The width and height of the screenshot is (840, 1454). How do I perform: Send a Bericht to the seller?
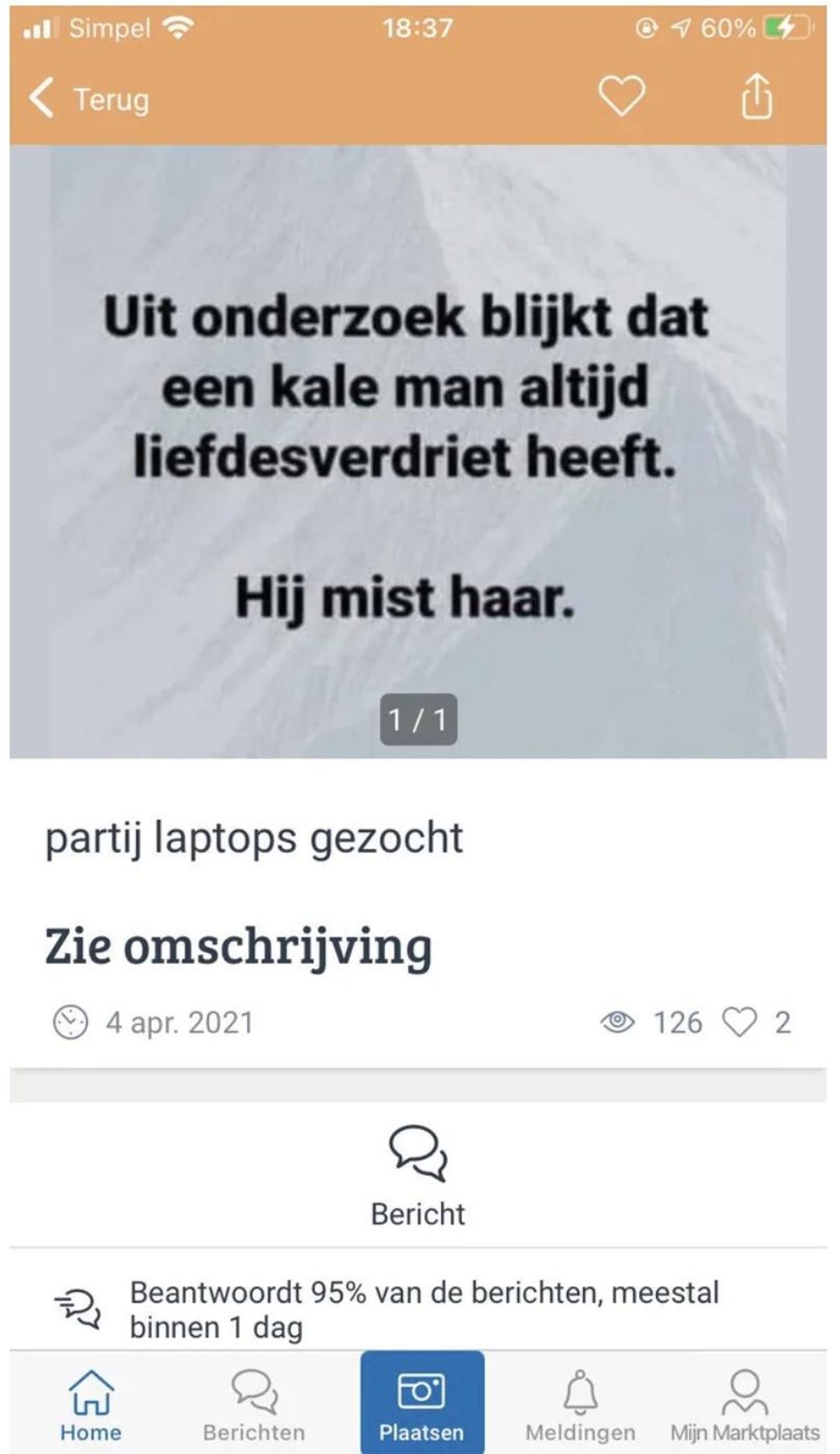[x=418, y=1177]
